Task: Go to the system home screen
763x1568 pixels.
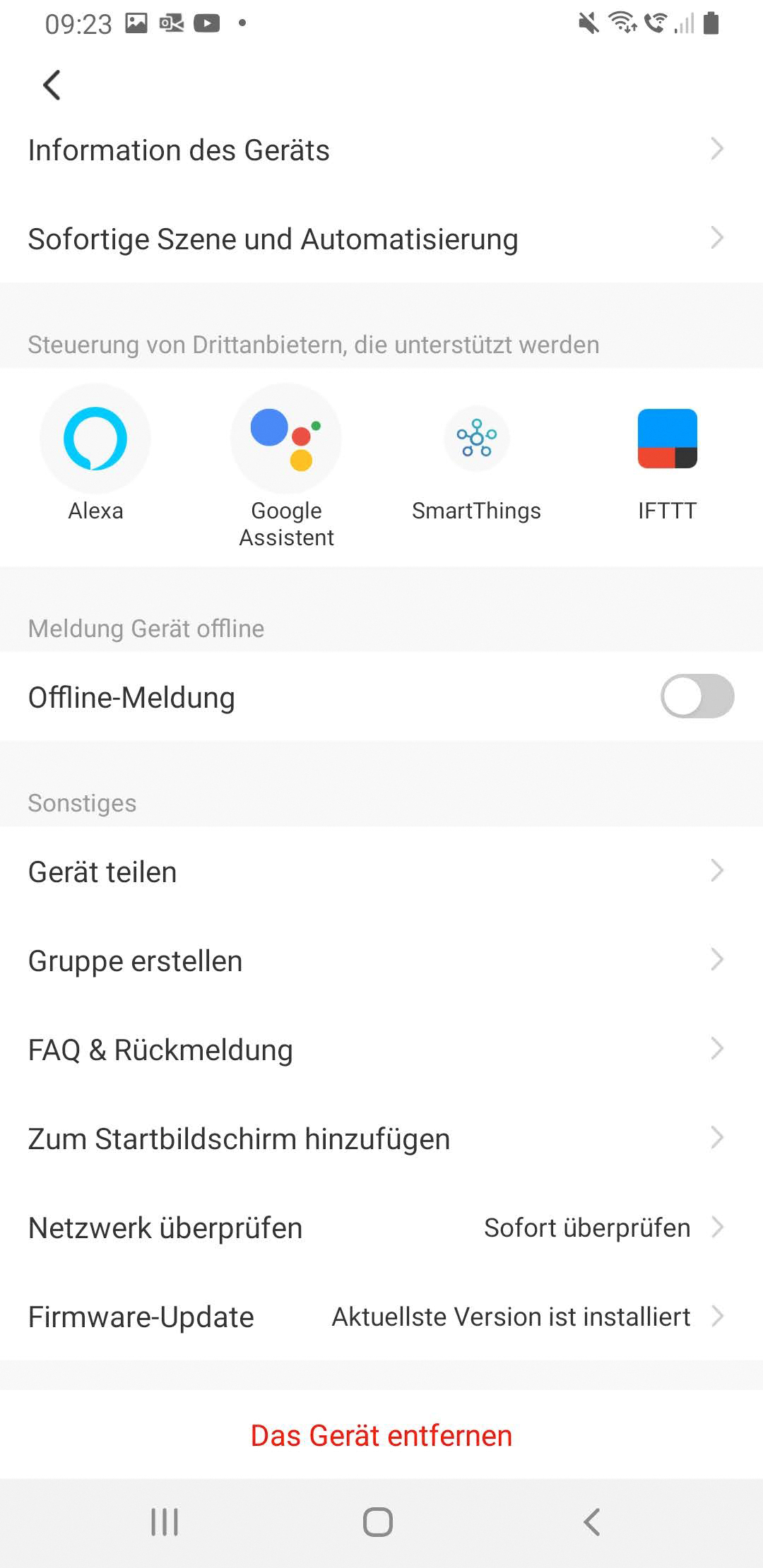Action: coord(378,1522)
